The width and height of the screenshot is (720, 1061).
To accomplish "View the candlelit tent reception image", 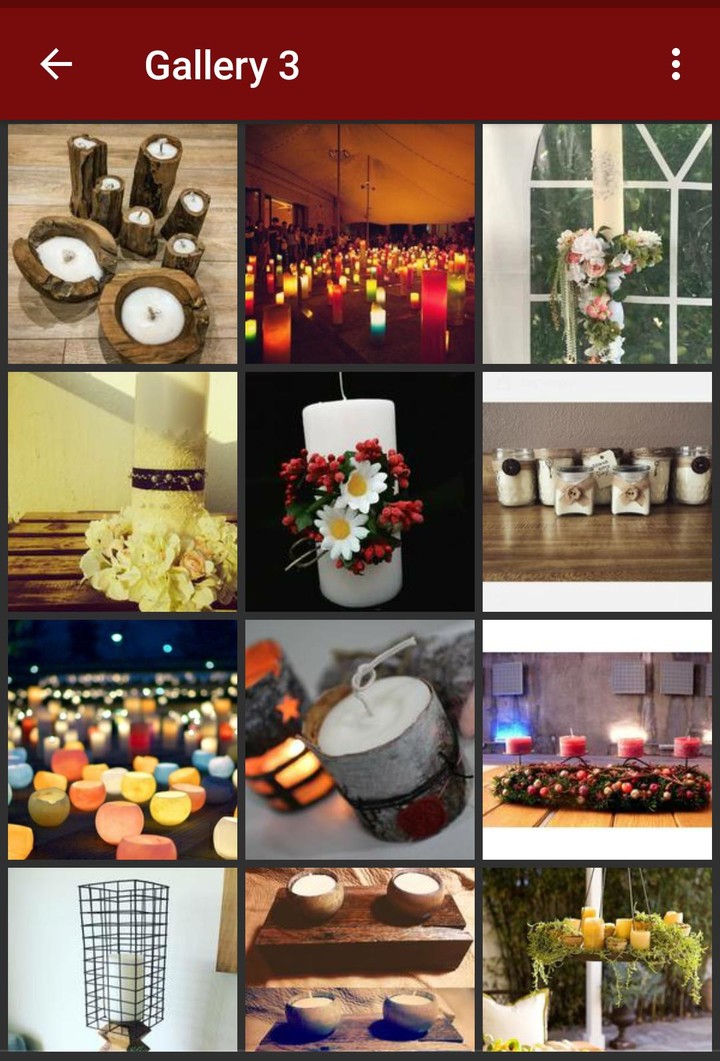I will click(x=360, y=241).
